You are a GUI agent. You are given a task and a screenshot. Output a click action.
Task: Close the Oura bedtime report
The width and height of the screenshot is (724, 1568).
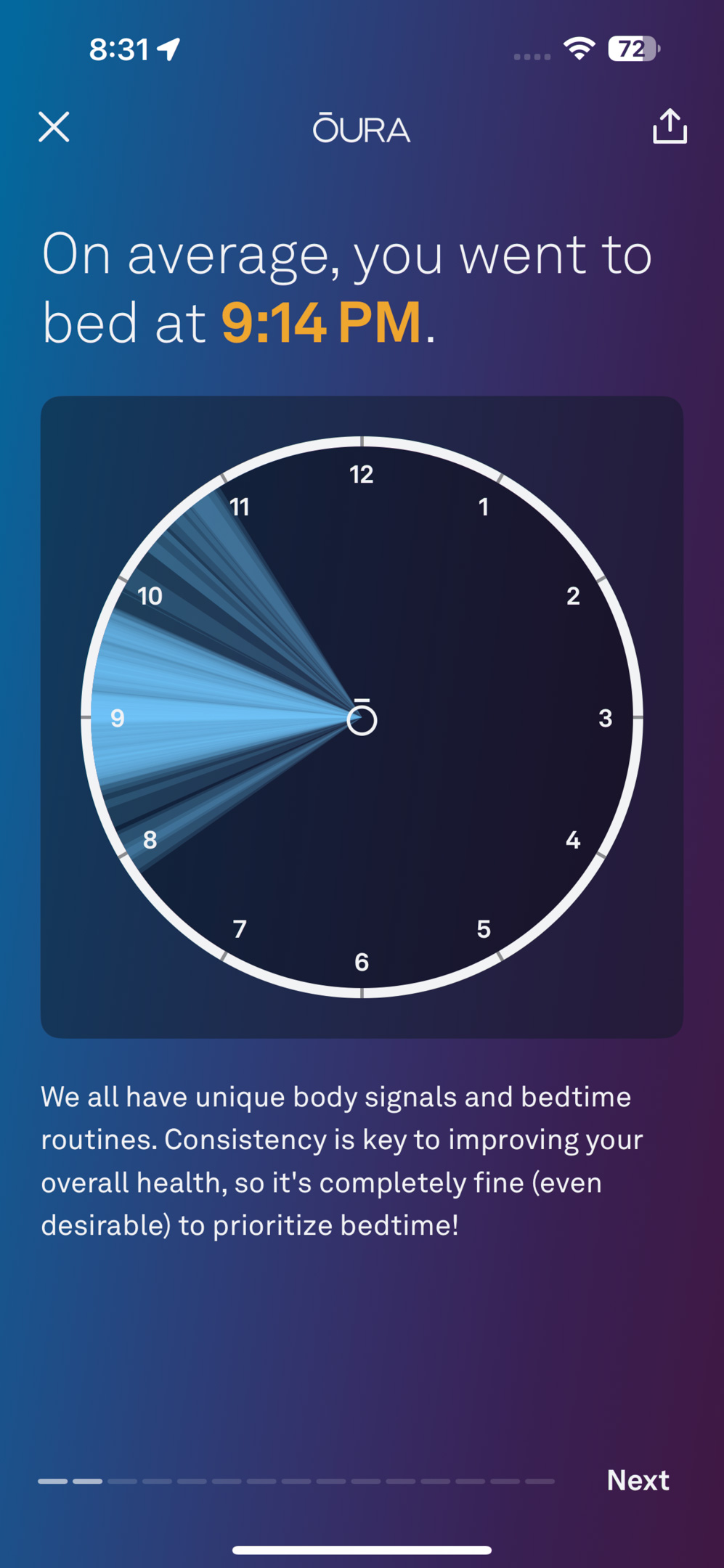pyautogui.click(x=54, y=127)
